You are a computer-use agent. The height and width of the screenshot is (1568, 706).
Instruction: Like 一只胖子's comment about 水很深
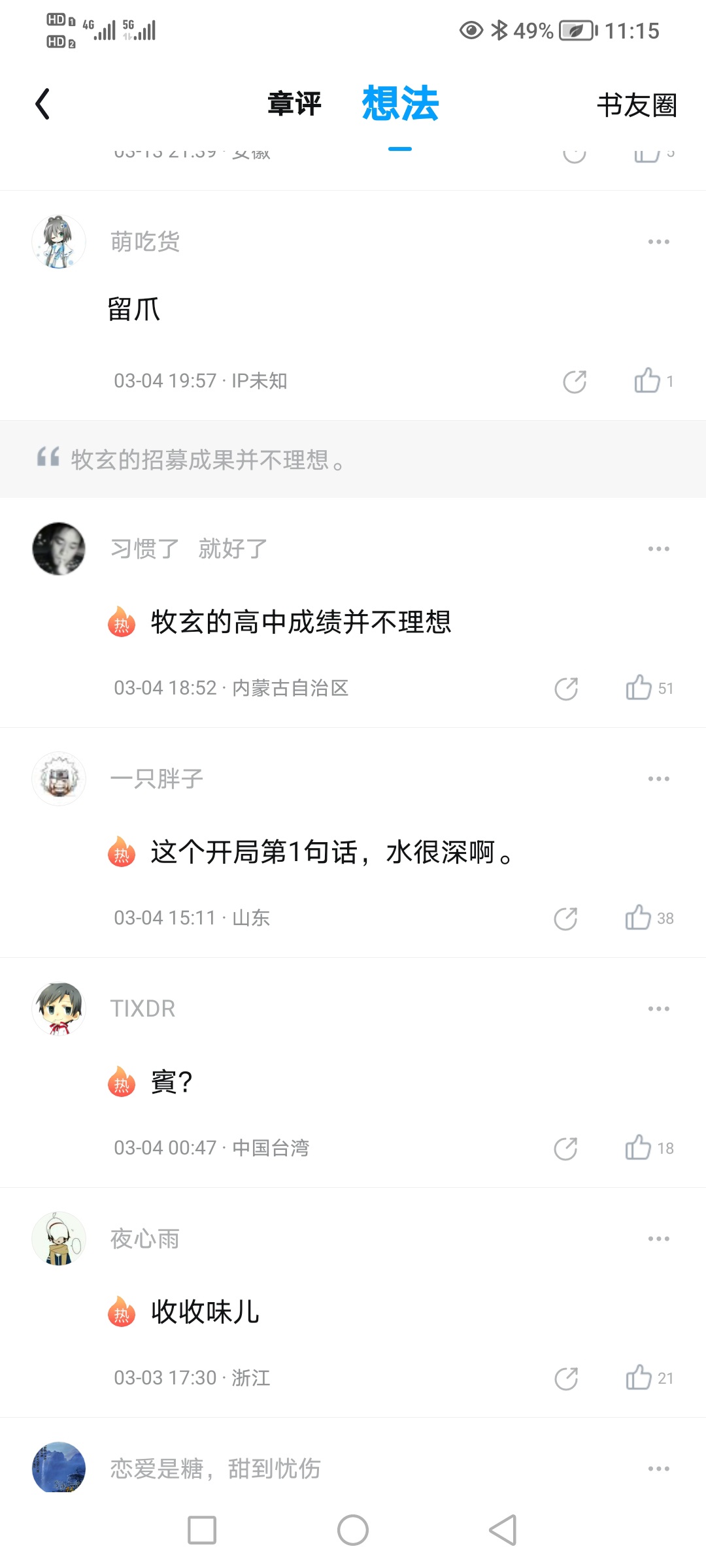639,918
